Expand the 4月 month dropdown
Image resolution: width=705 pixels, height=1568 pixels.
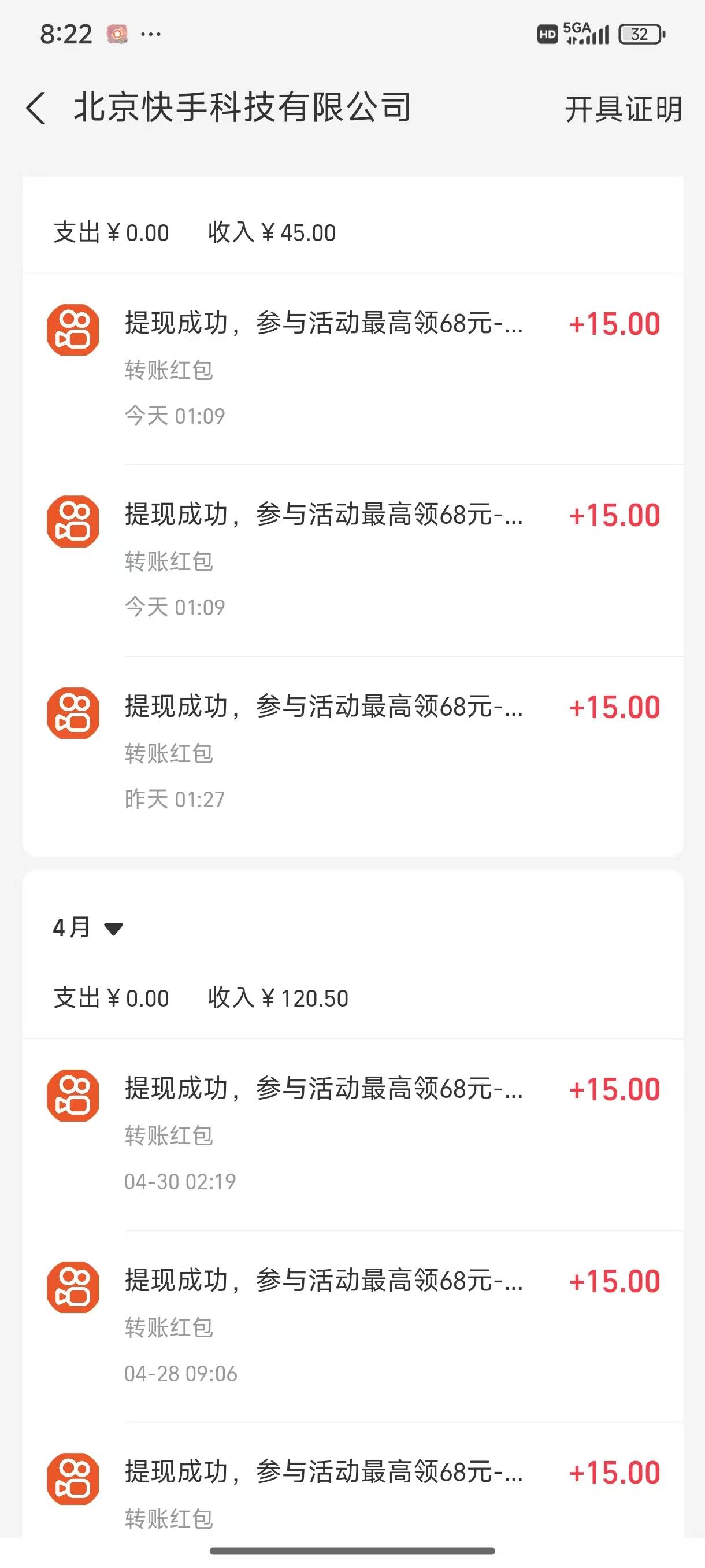pos(88,927)
